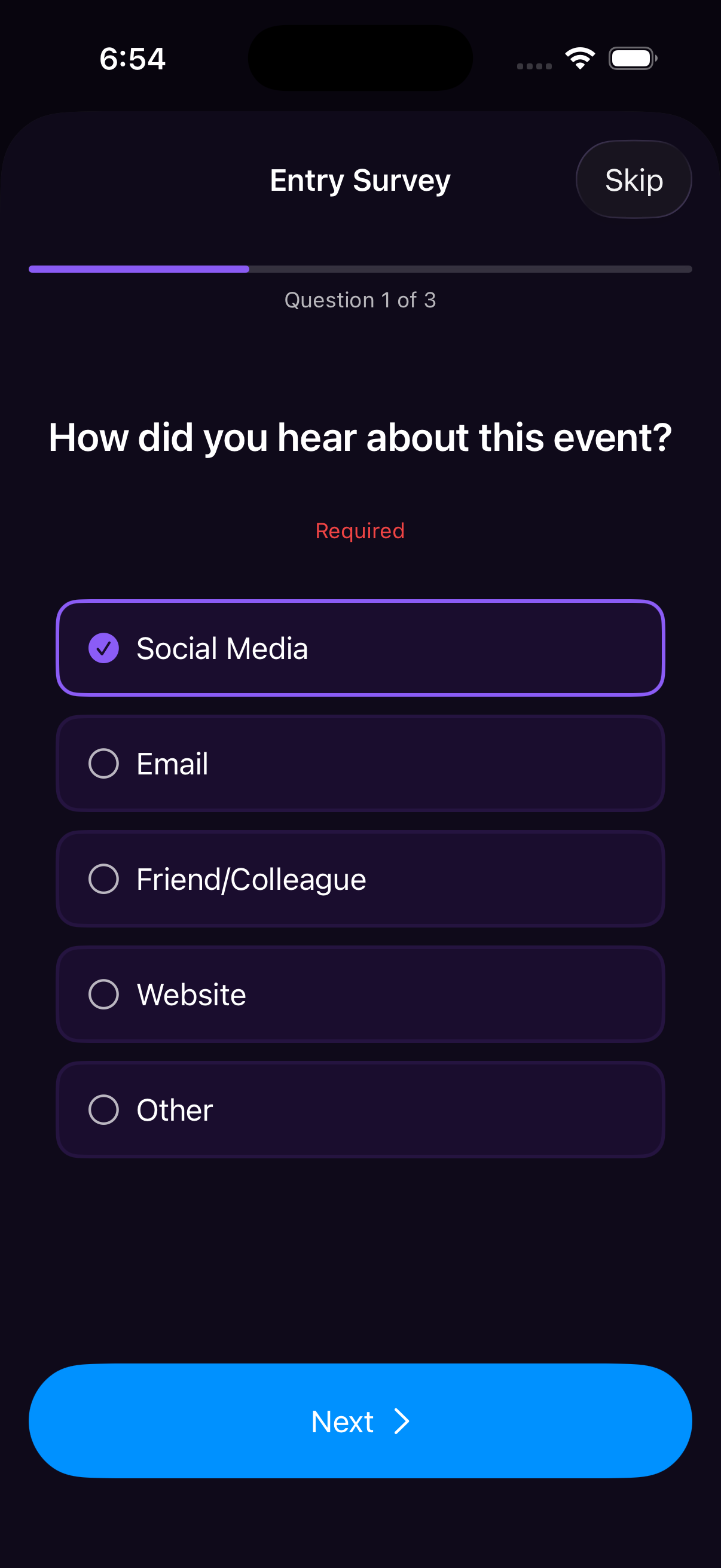This screenshot has height=1568, width=721.
Task: Select the Friend/Colleague answer option
Action: pyautogui.click(x=360, y=878)
